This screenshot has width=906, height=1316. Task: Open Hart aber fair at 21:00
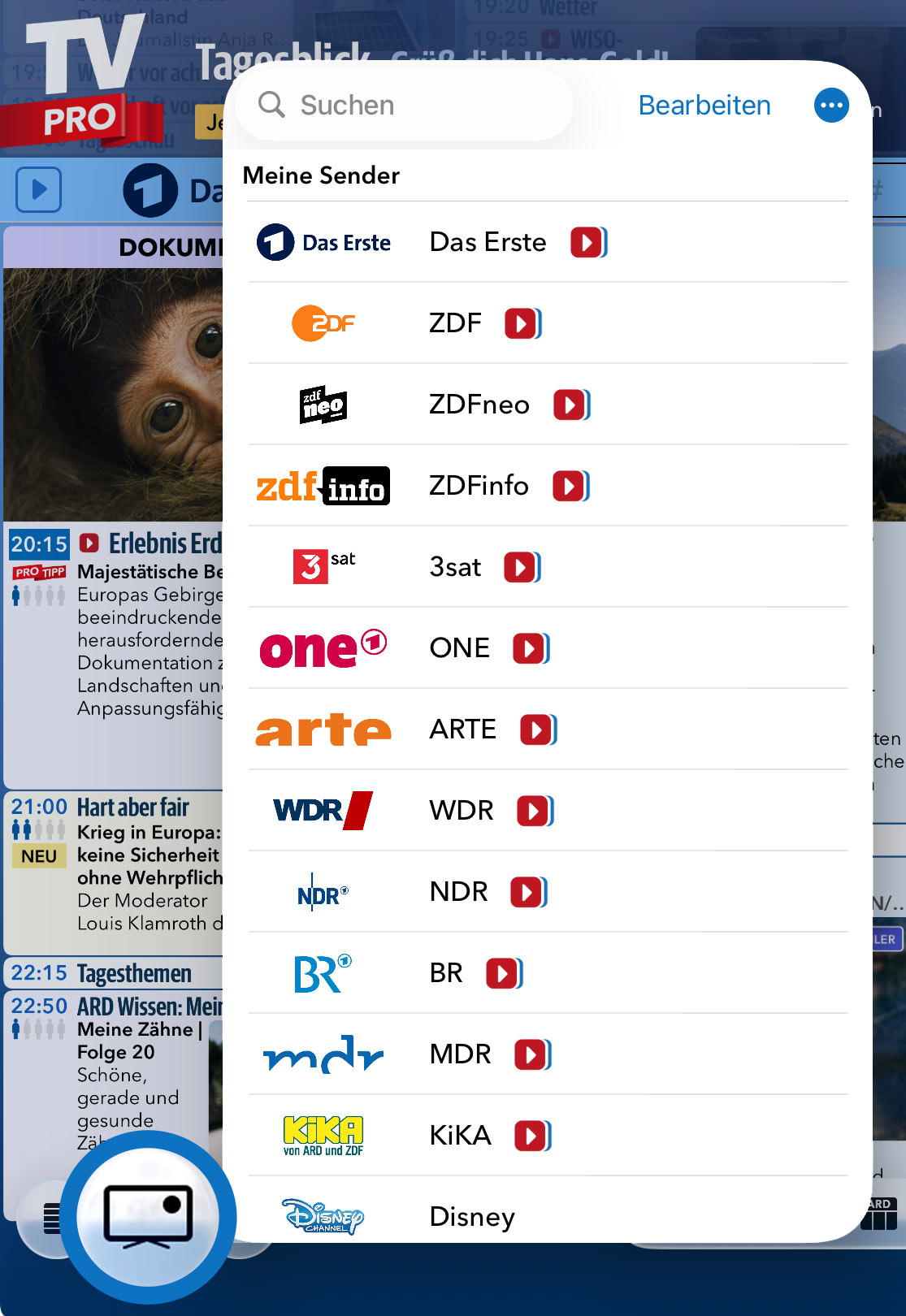[x=134, y=807]
